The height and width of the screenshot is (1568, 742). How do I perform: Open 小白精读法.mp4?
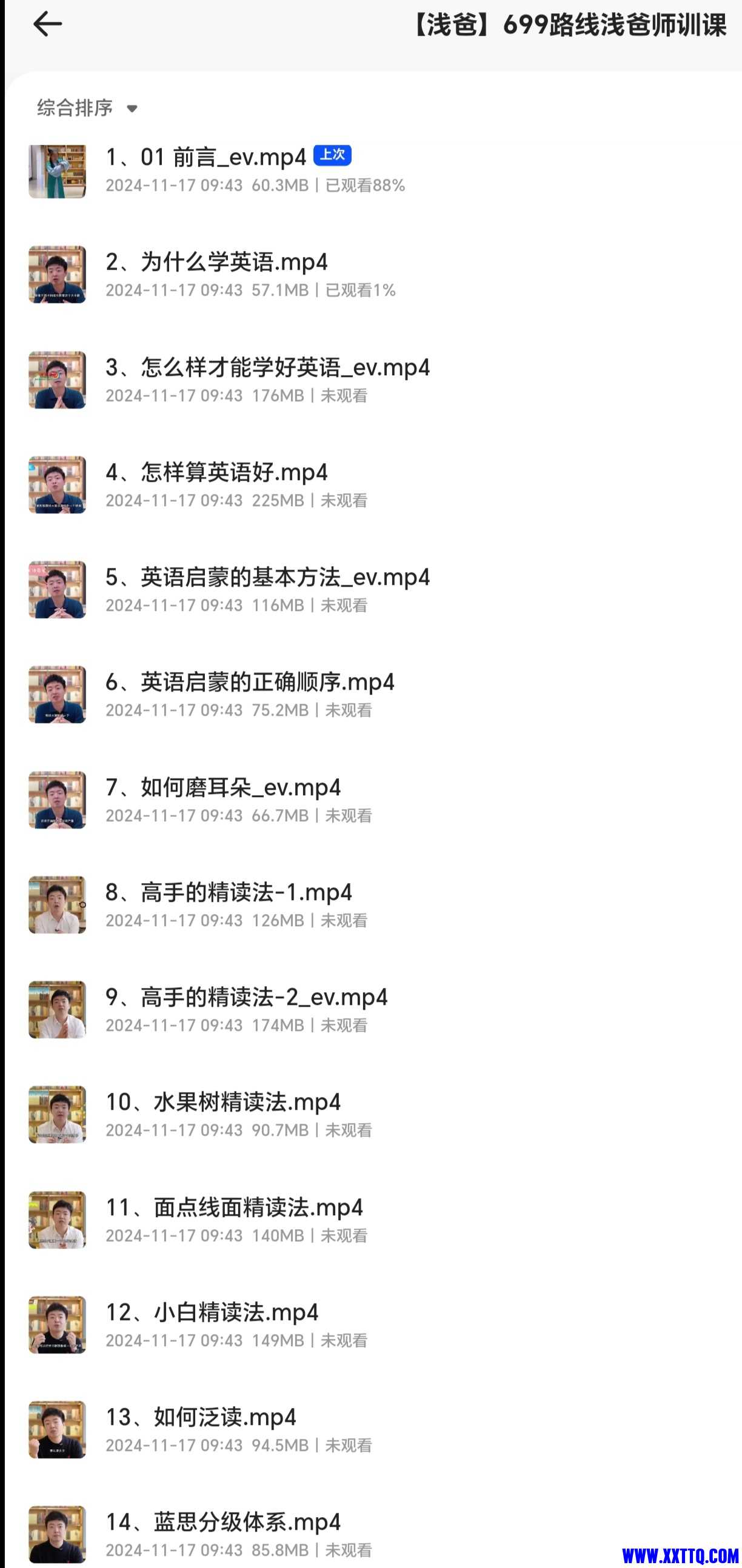click(x=212, y=1312)
